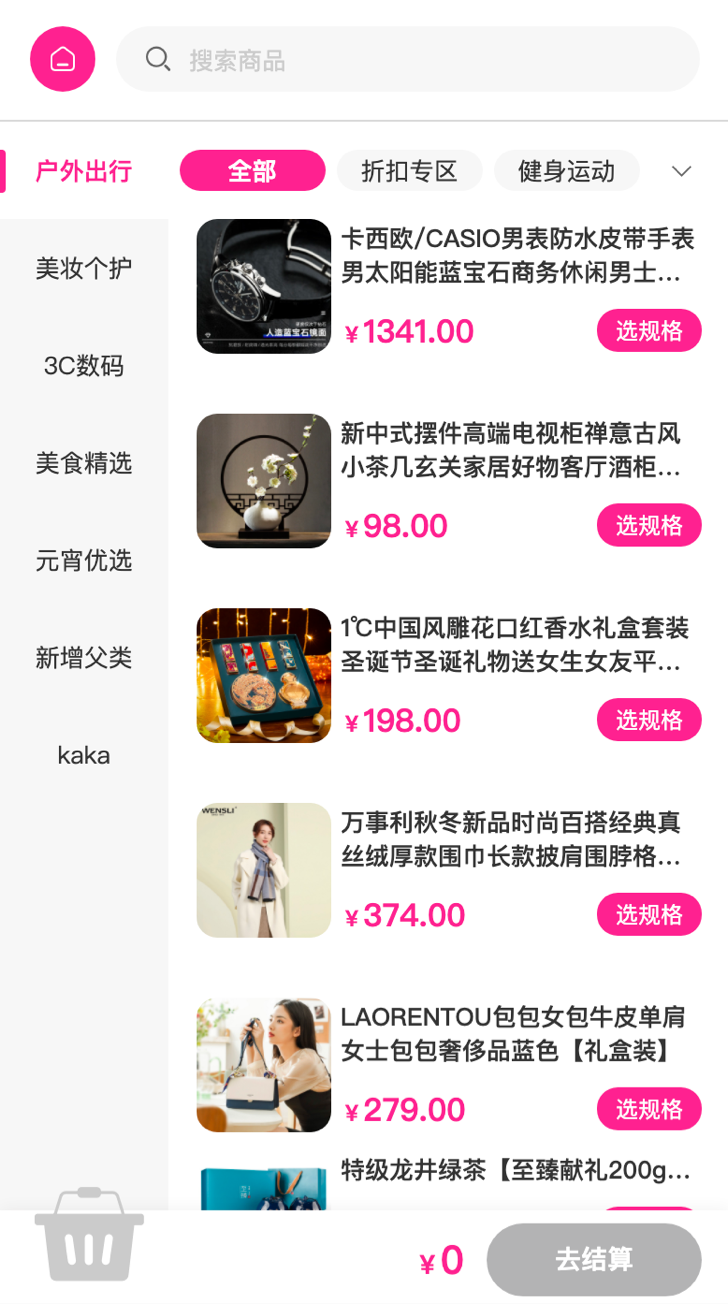Open the kaka category
This screenshot has height=1304, width=728.
coord(84,755)
